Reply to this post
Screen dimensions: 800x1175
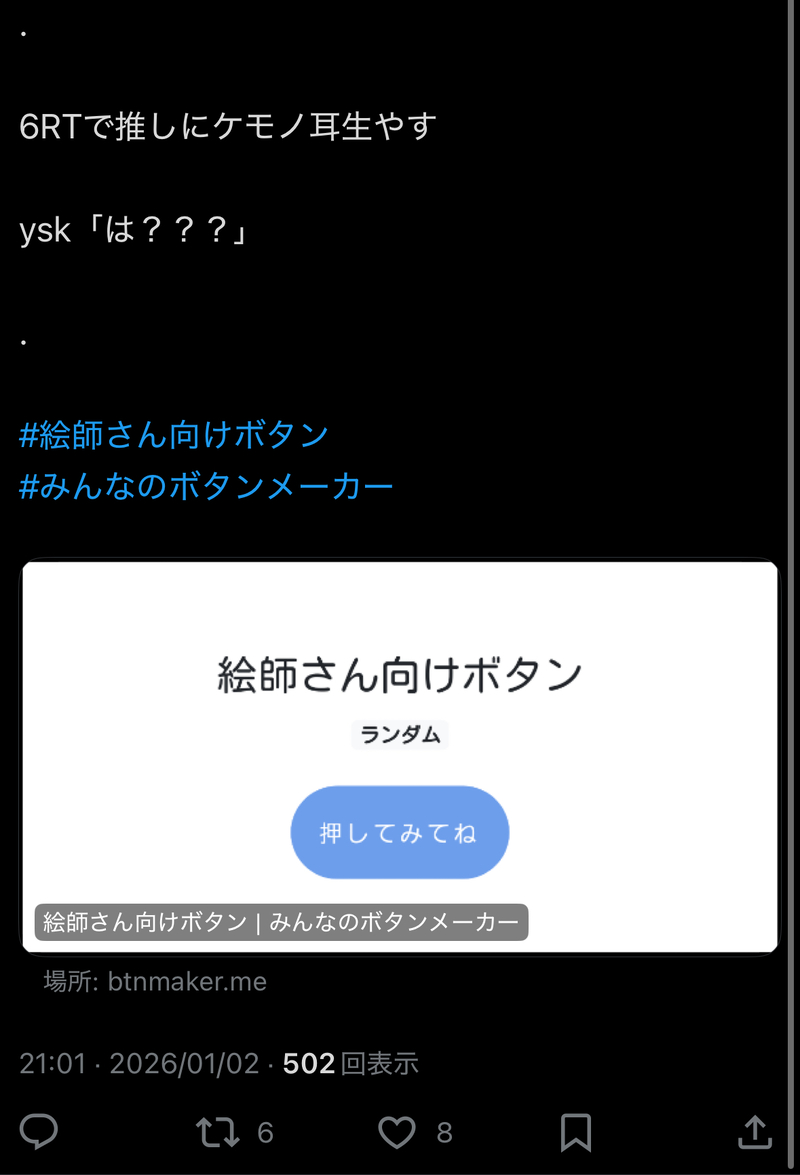(39, 1132)
